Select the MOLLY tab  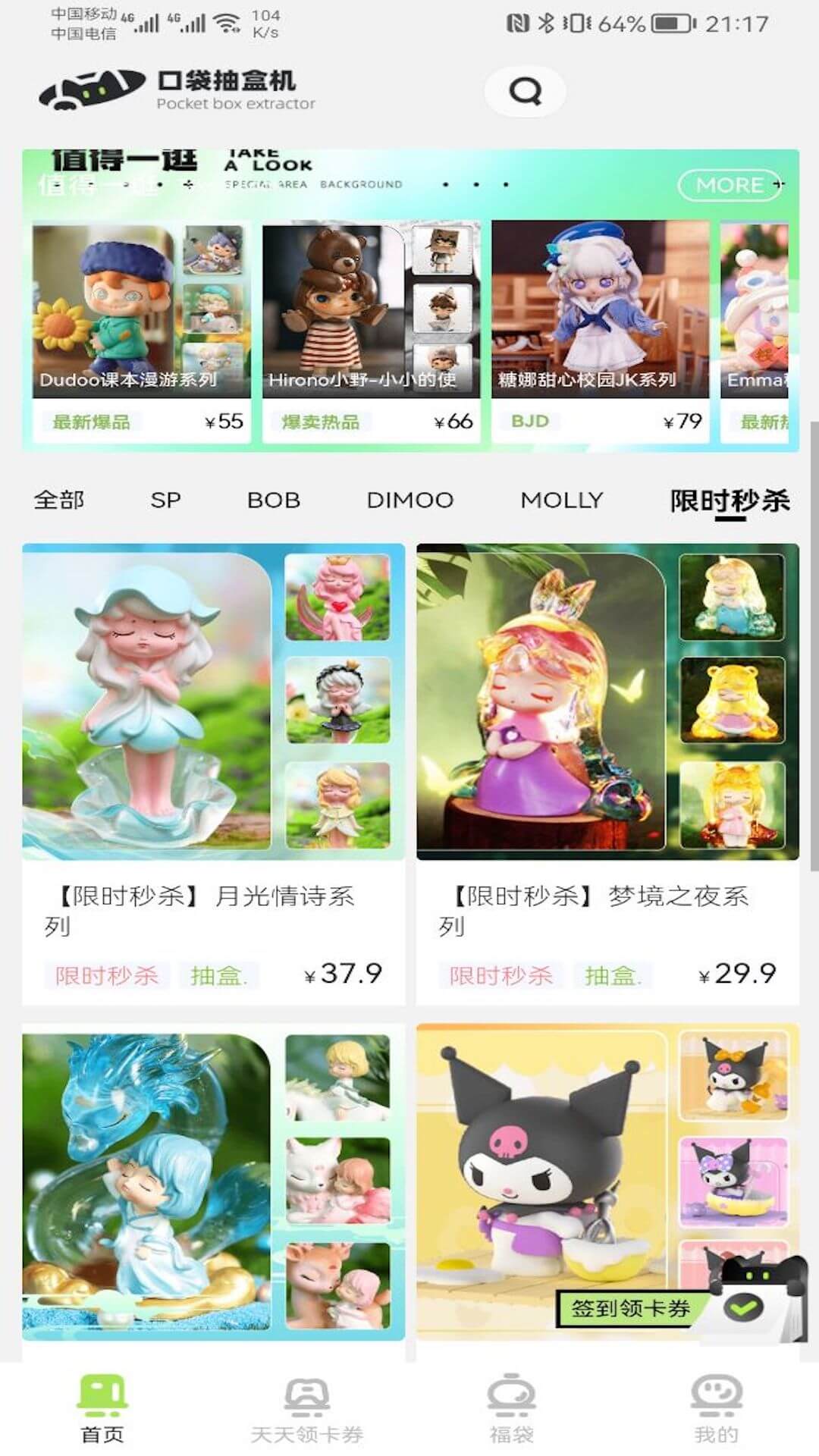click(x=561, y=500)
